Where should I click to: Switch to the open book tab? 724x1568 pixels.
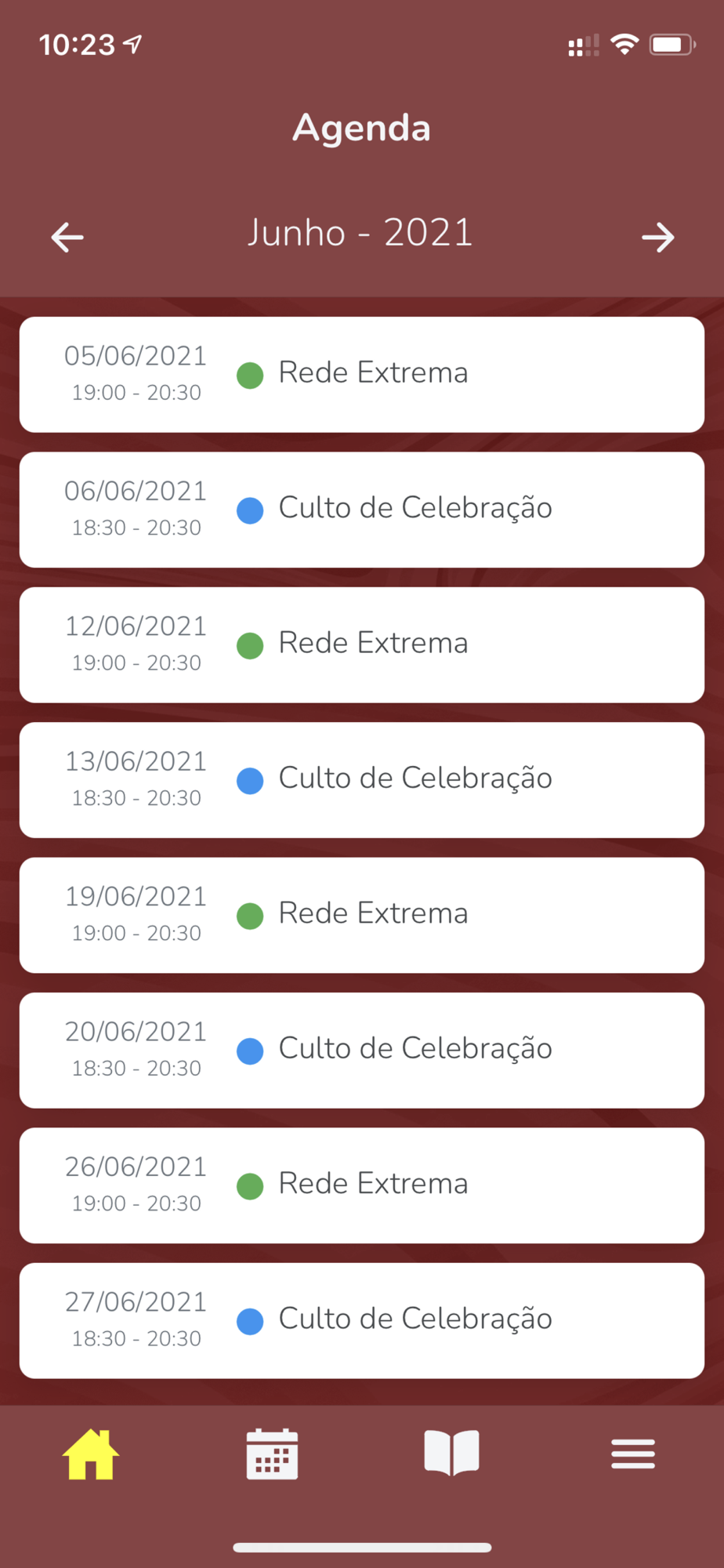(x=451, y=1453)
